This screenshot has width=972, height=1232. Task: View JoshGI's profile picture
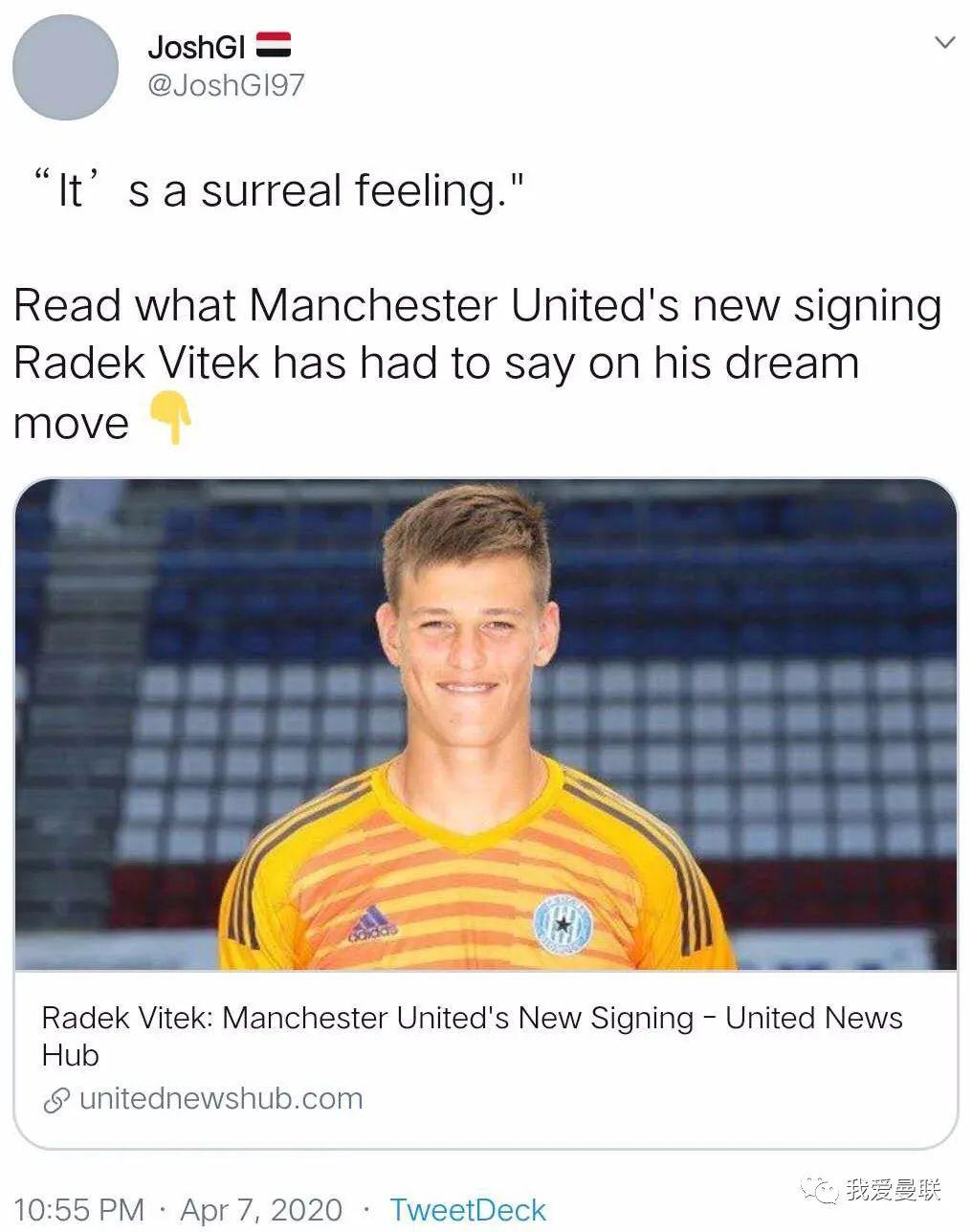pos(65,68)
